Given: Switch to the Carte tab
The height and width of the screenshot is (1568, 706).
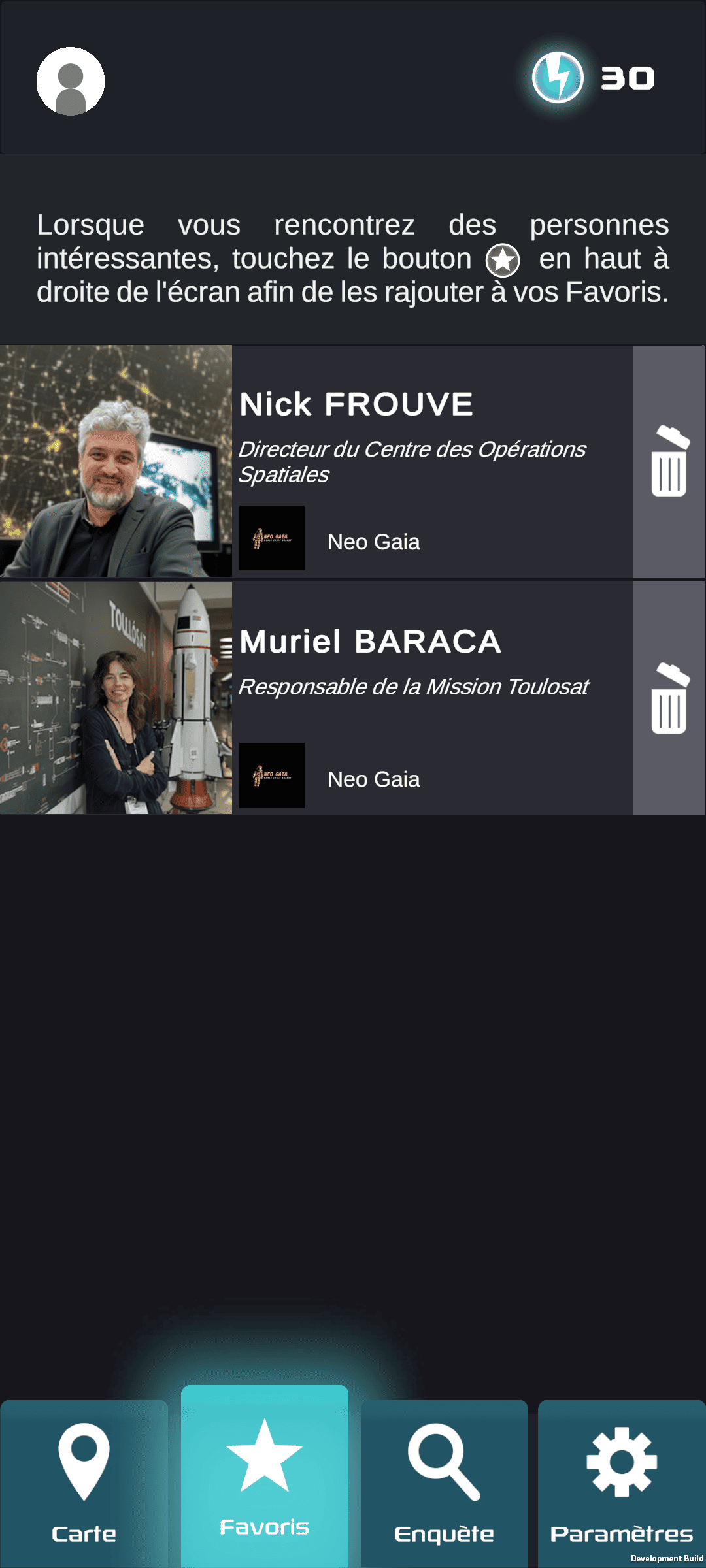Looking at the screenshot, I should coord(84,1483).
